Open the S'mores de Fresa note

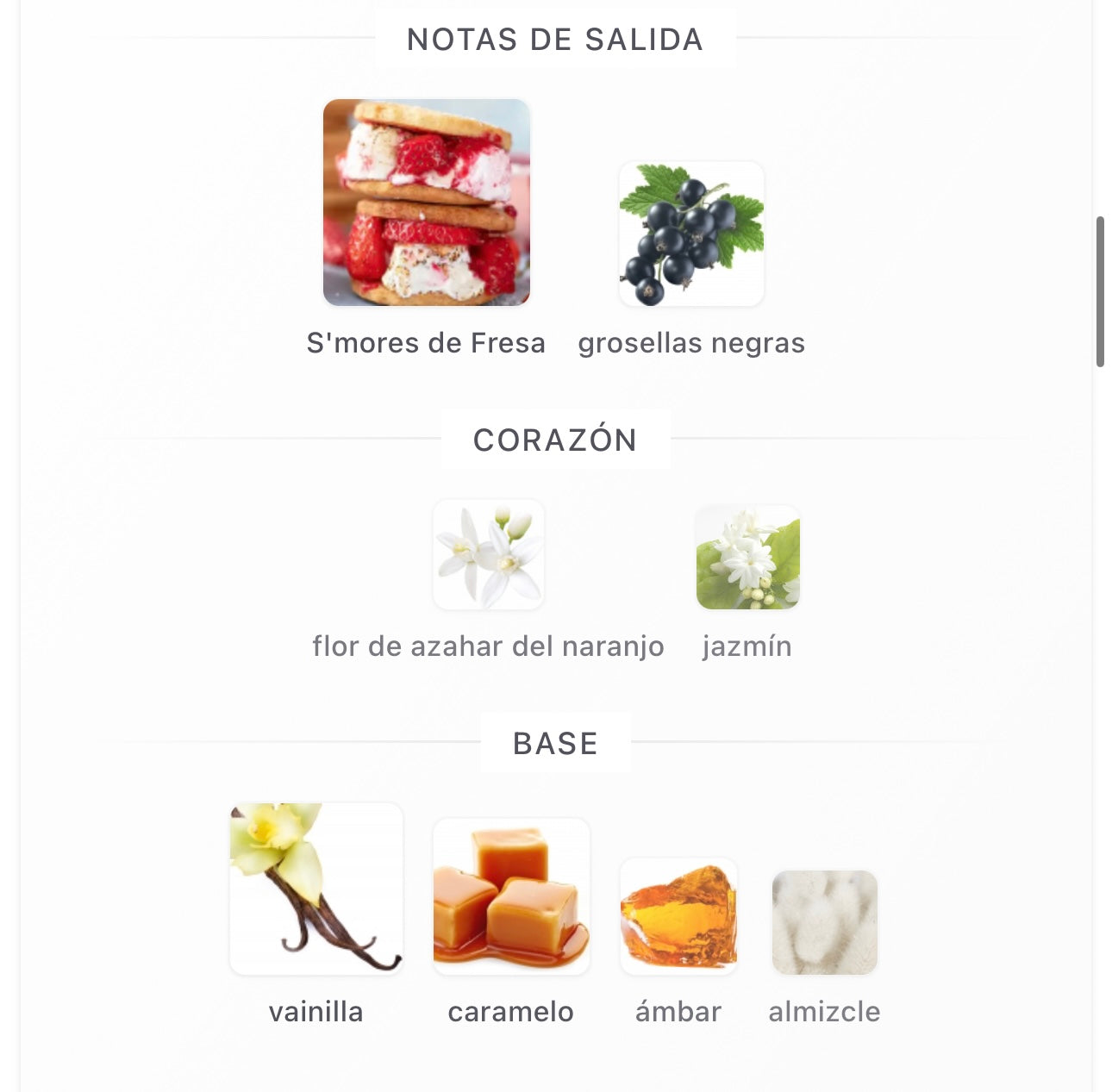tap(427, 203)
